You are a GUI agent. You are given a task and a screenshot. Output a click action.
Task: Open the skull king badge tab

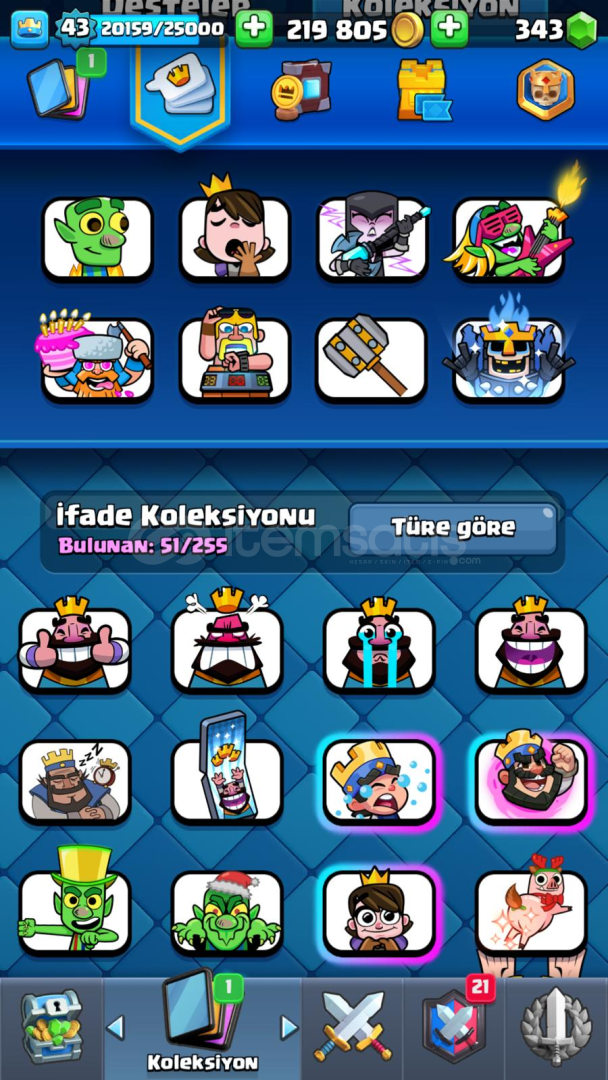coord(546,90)
